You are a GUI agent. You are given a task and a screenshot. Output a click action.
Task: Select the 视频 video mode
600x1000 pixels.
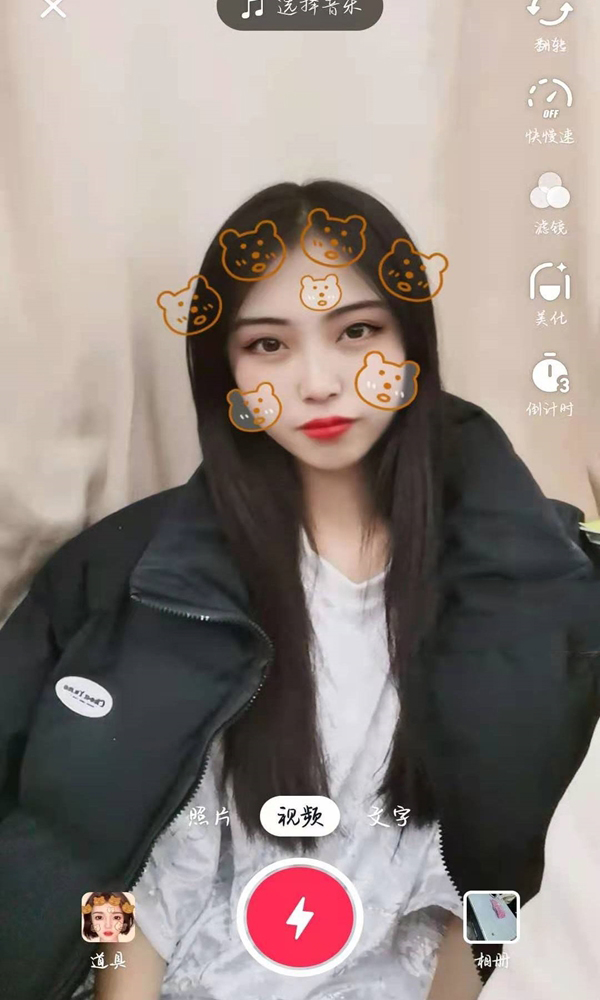[300, 816]
